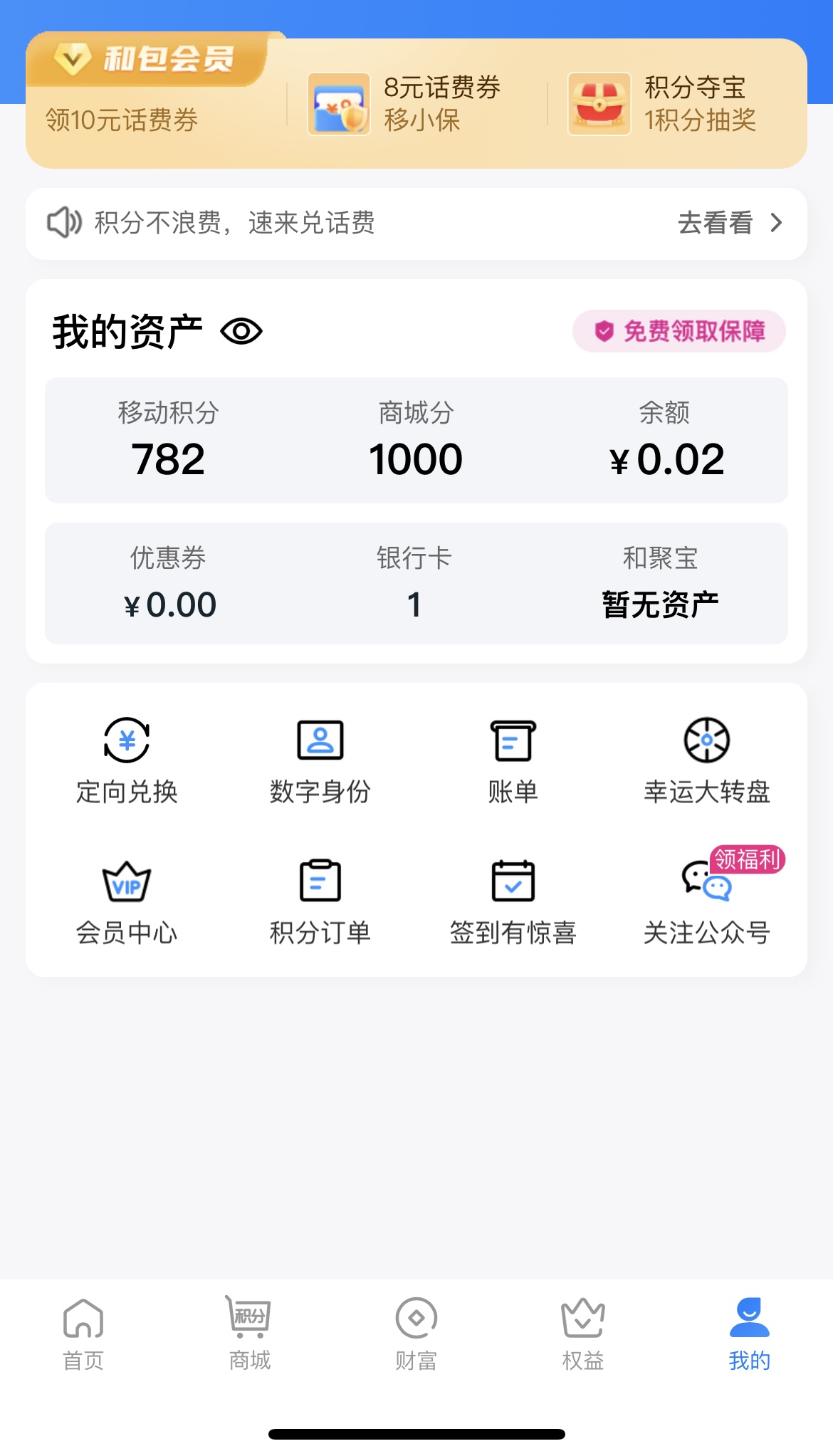Open 定向兑换

coord(127,760)
